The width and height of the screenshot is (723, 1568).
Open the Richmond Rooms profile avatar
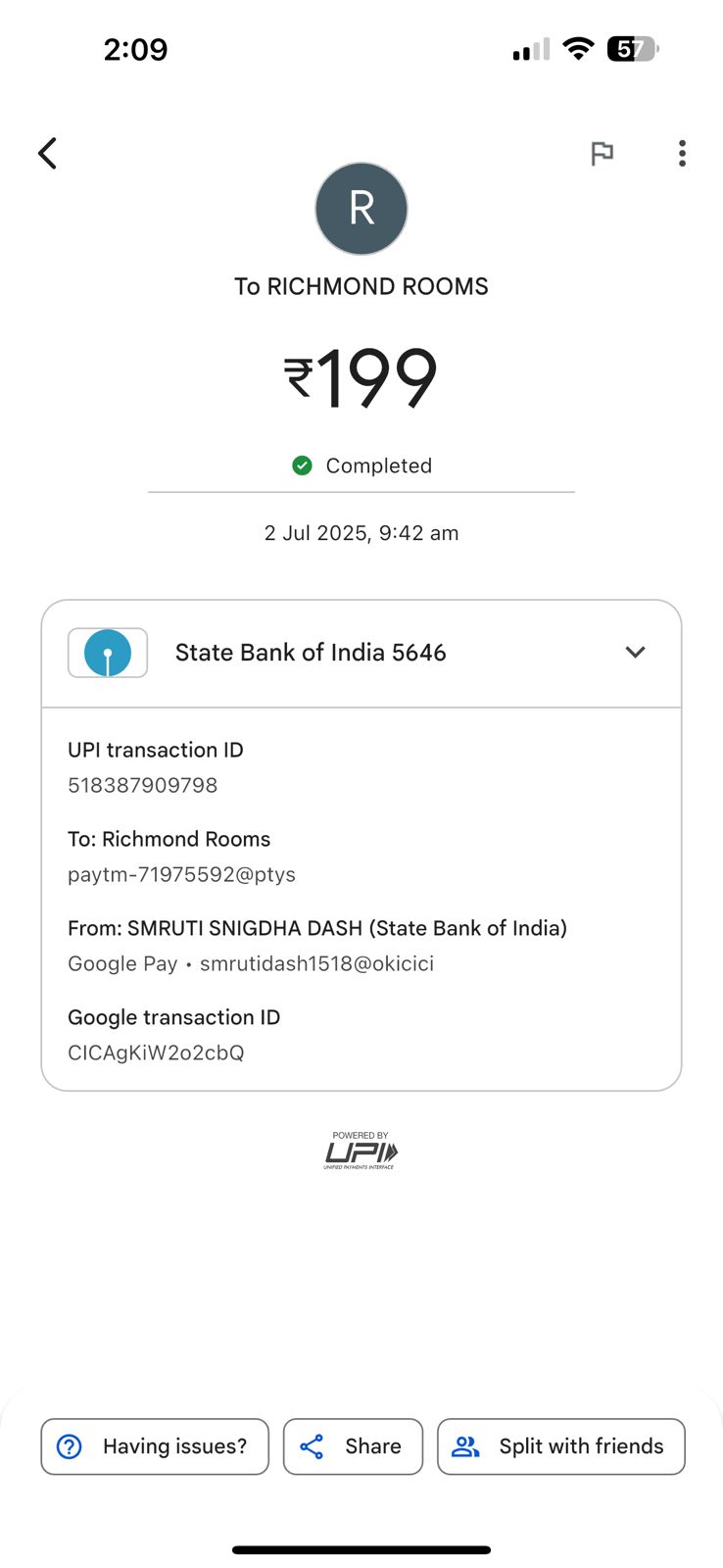[x=361, y=209]
